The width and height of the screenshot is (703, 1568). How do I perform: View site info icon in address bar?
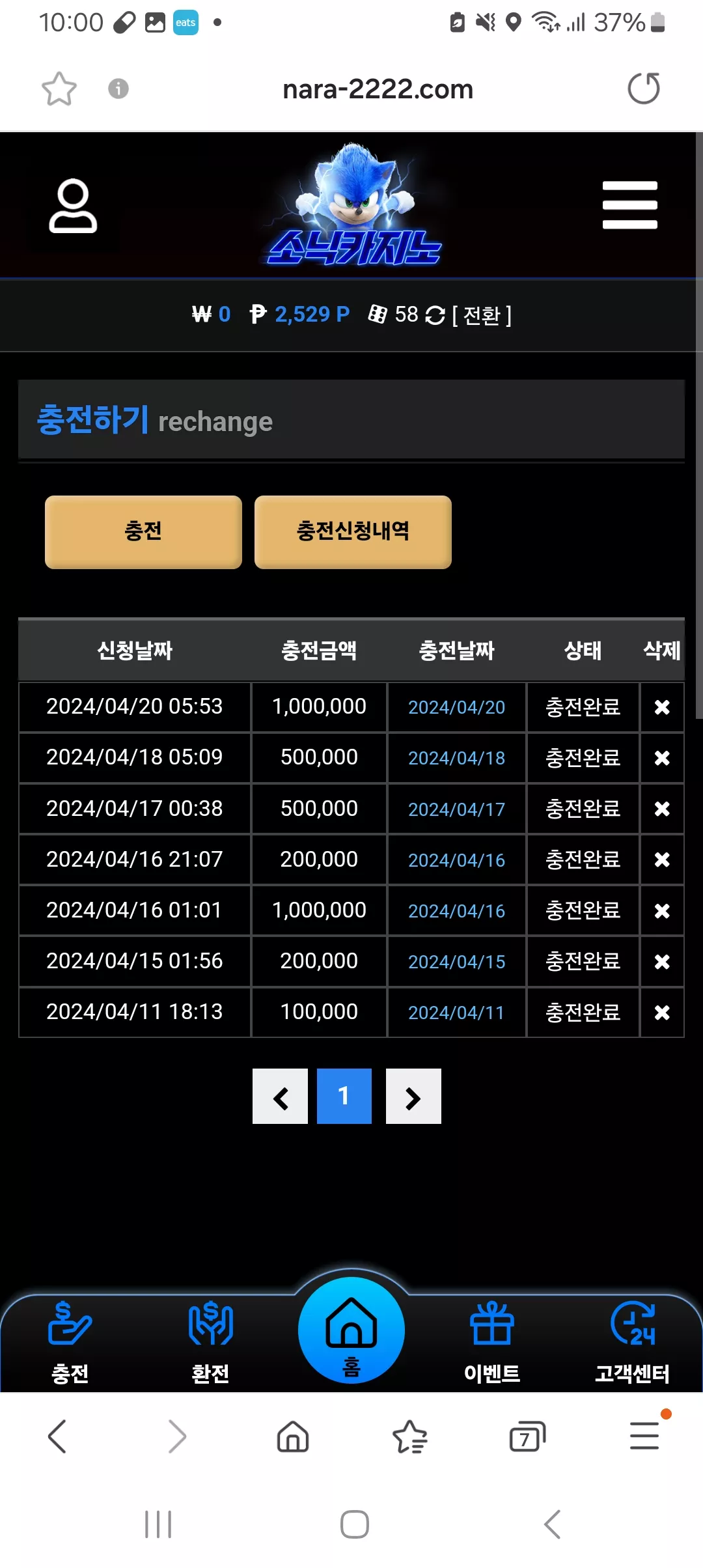(x=118, y=89)
